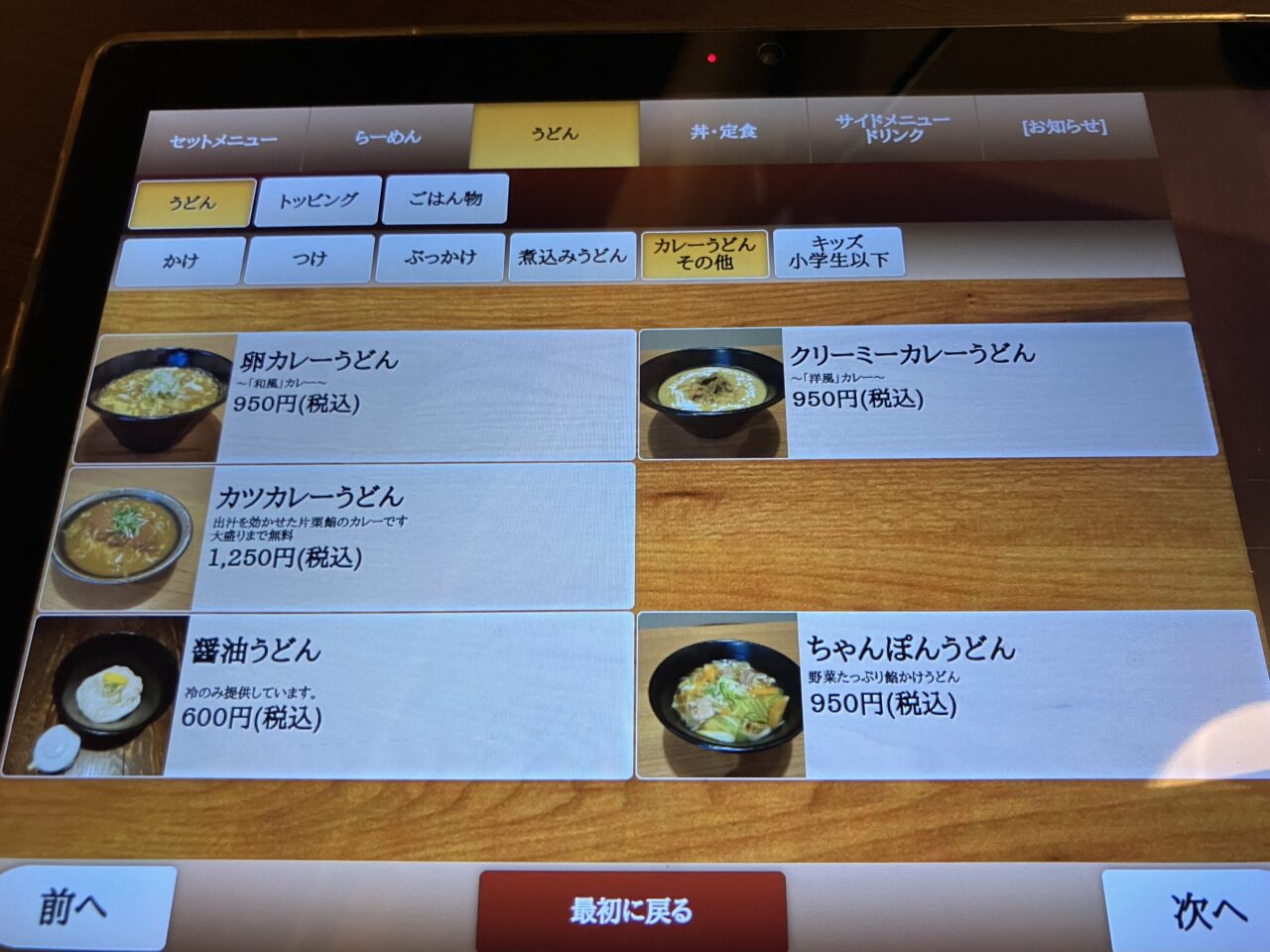Select the 丼・定食 tab
Viewport: 1270px width, 952px height.
tap(723, 131)
